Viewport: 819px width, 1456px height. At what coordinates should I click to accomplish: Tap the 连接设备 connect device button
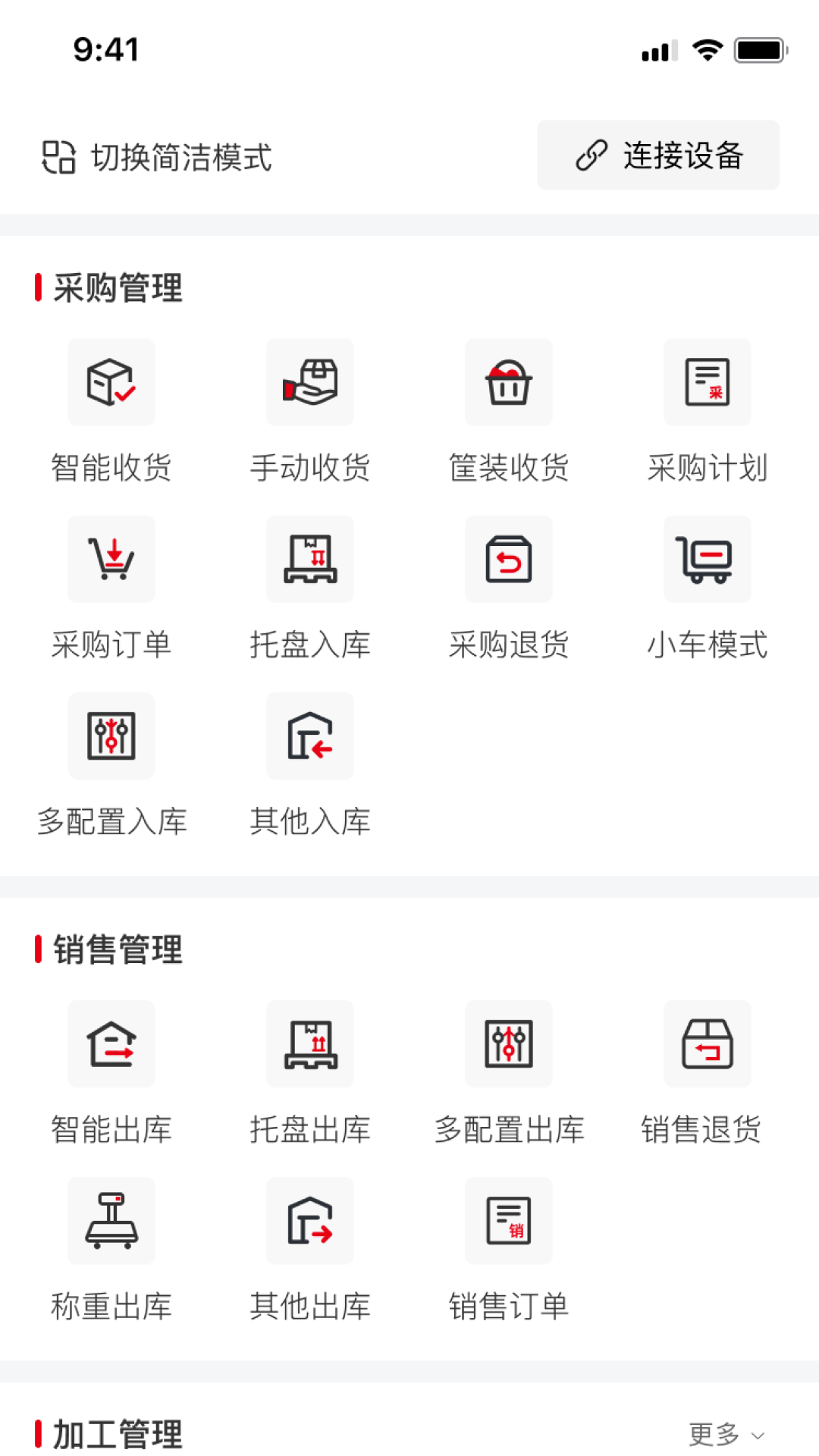pos(657,155)
